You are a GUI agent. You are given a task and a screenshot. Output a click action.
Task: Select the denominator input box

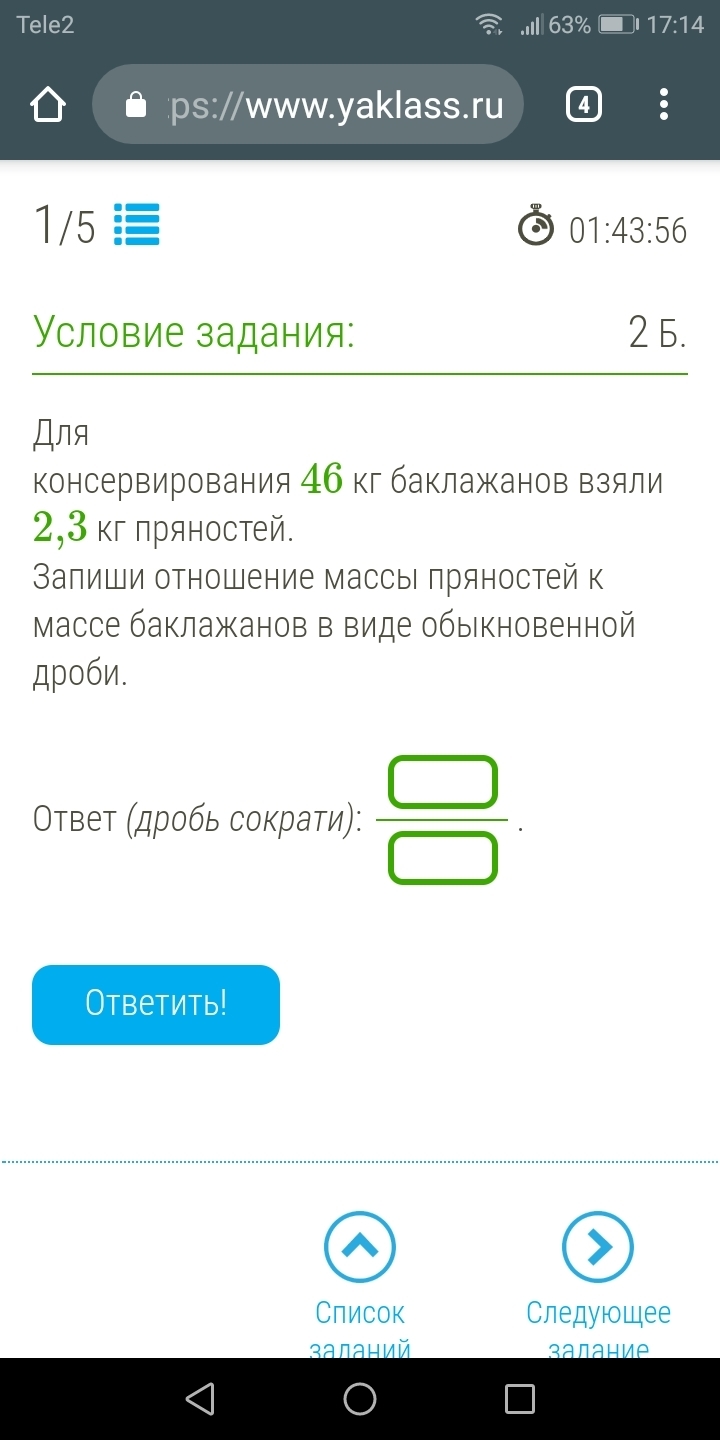click(x=443, y=858)
